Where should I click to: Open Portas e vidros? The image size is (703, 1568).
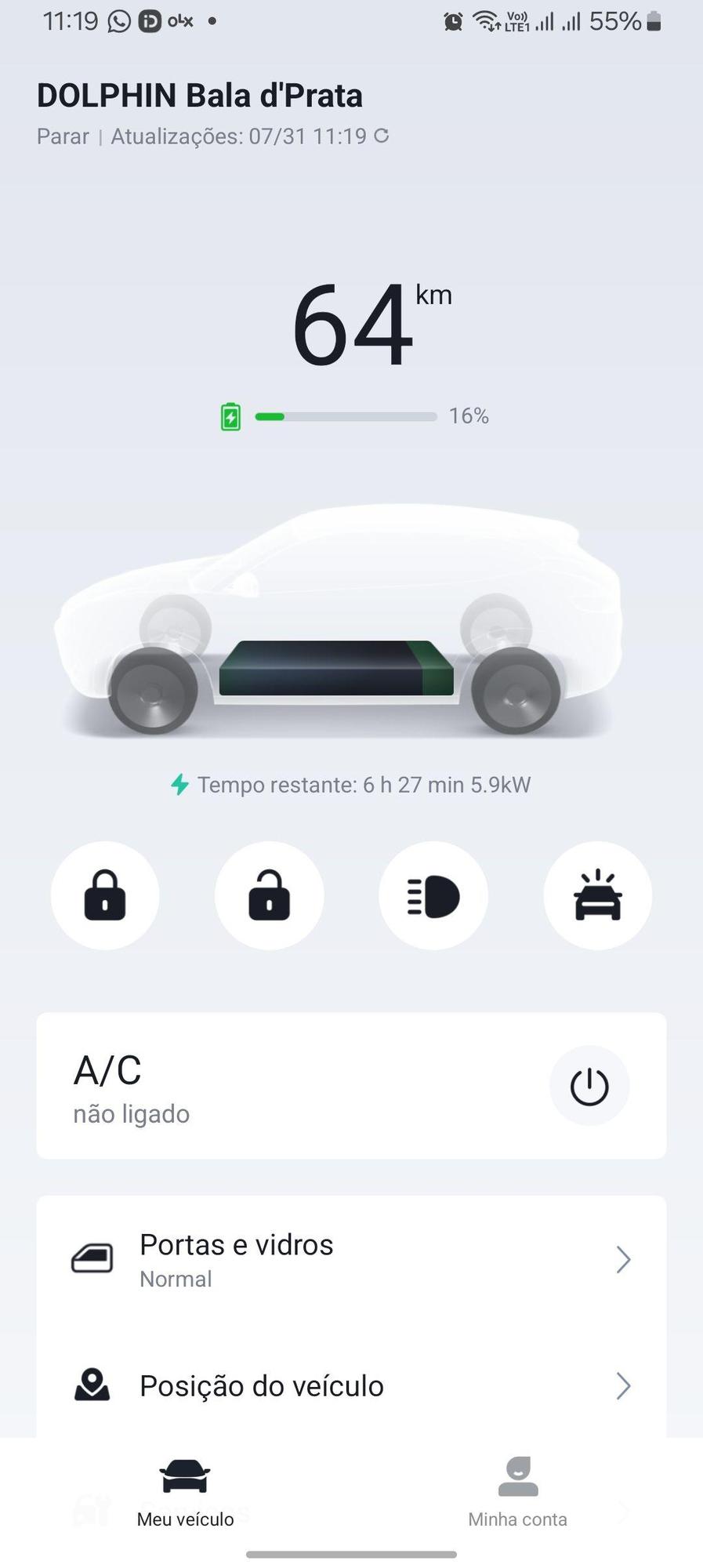tap(351, 1260)
